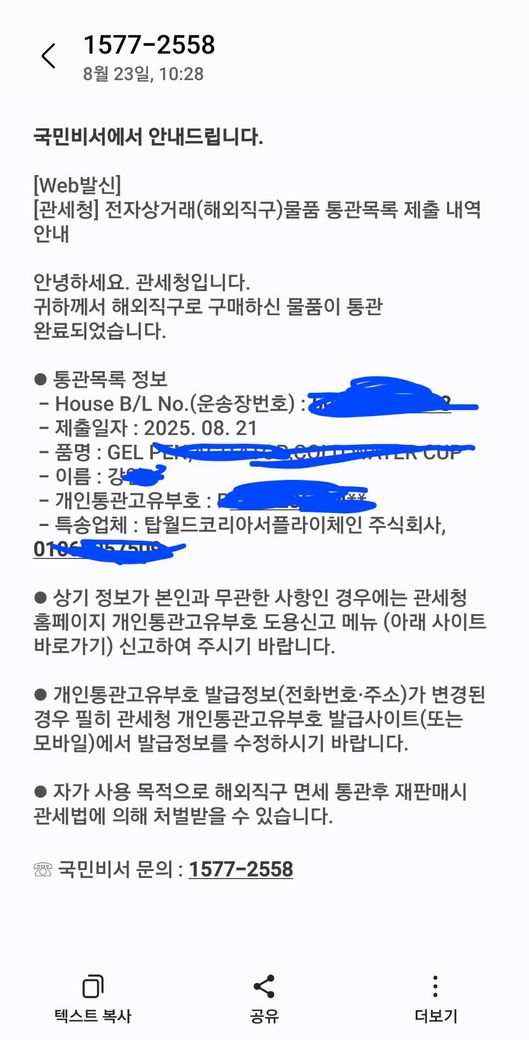
Task: Open the 더보기 more options menu
Action: (x=435, y=998)
